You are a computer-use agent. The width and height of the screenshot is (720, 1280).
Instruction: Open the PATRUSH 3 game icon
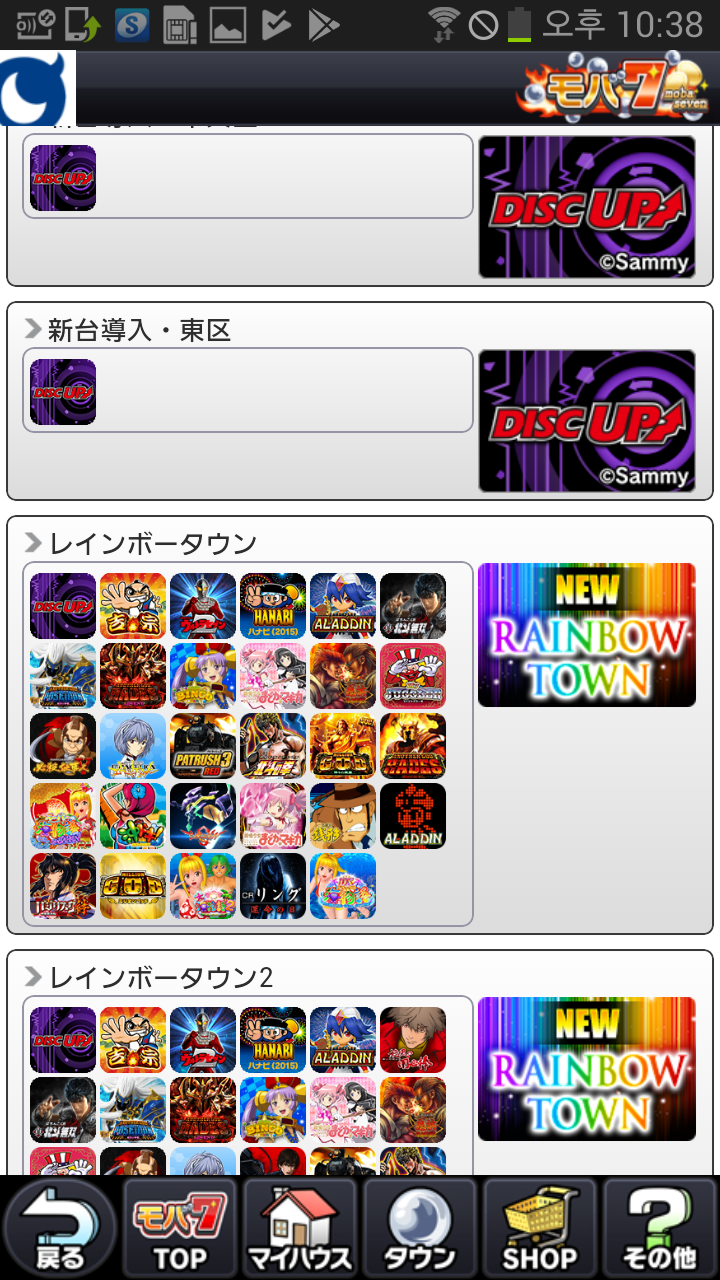click(x=203, y=746)
